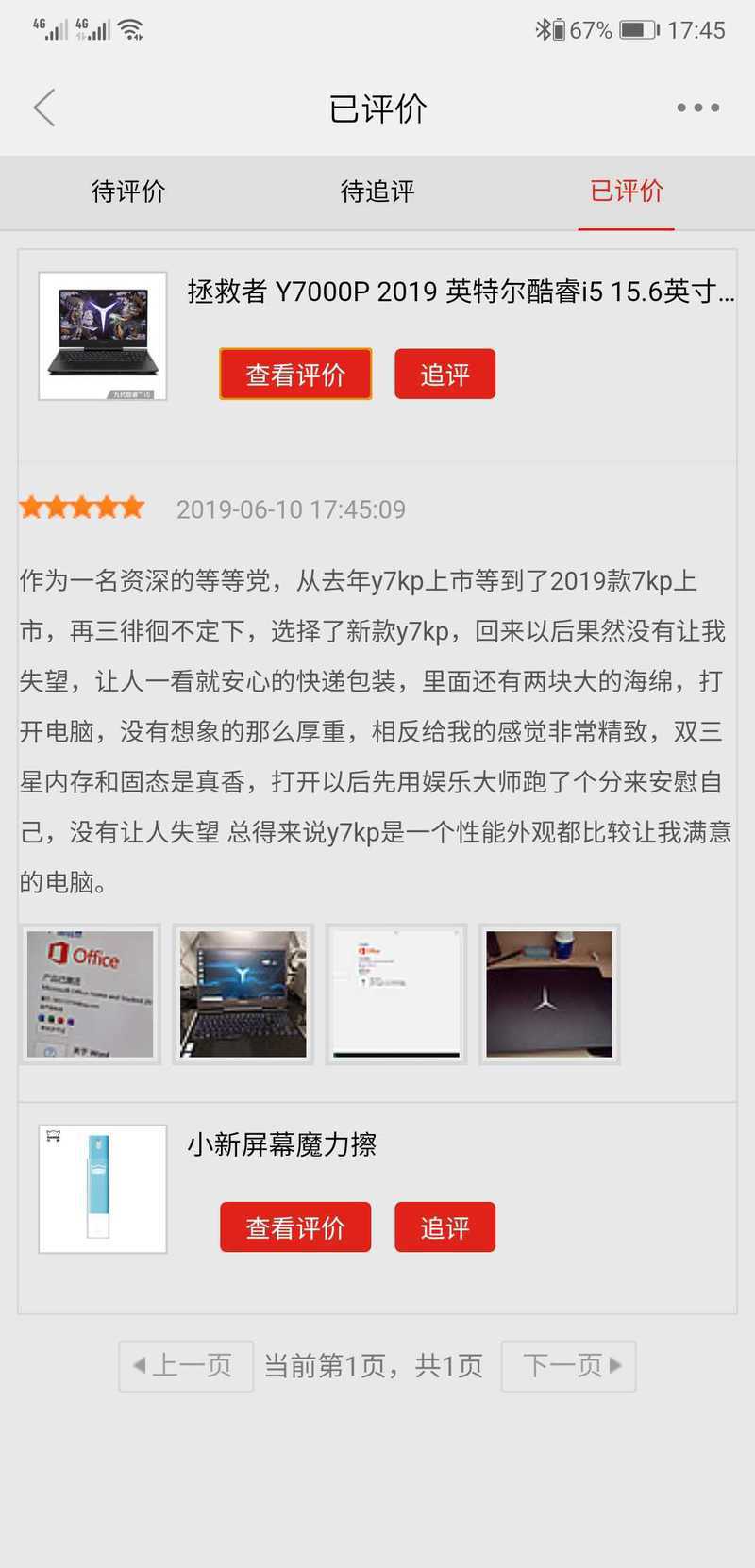755x1568 pixels.
Task: Open the 小新屏幕魔力擦 product image
Action: coord(103,1189)
